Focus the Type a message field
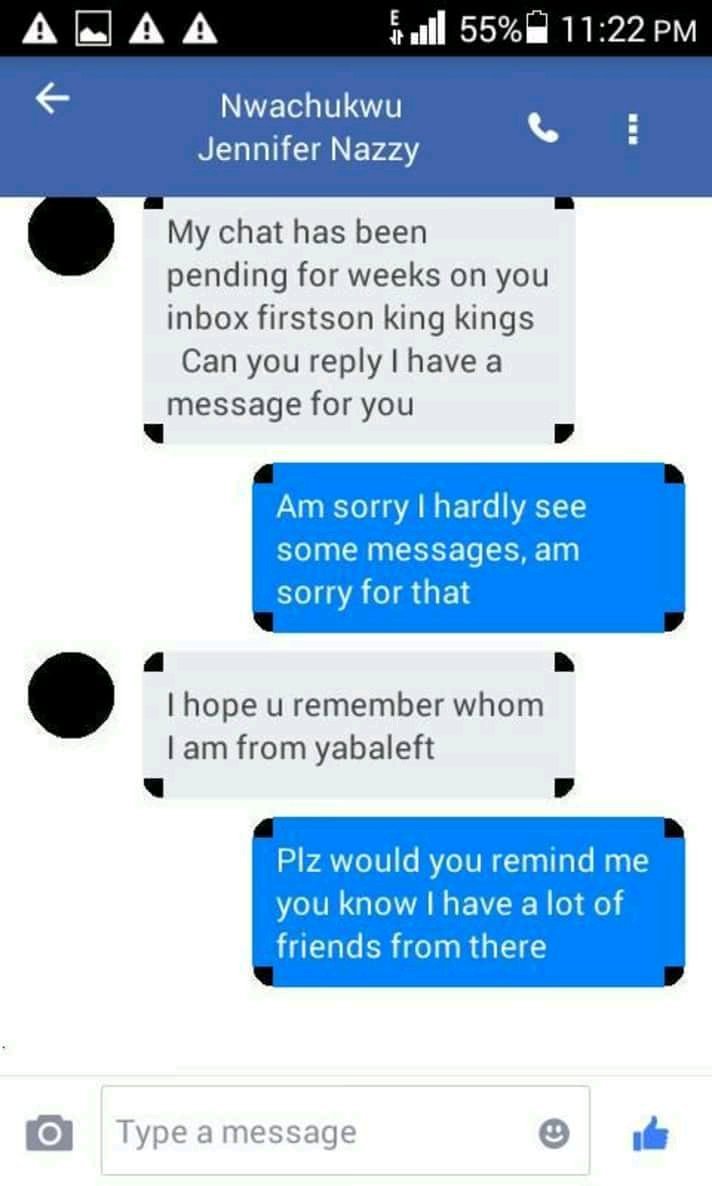The height and width of the screenshot is (1186, 712). click(x=320, y=1132)
